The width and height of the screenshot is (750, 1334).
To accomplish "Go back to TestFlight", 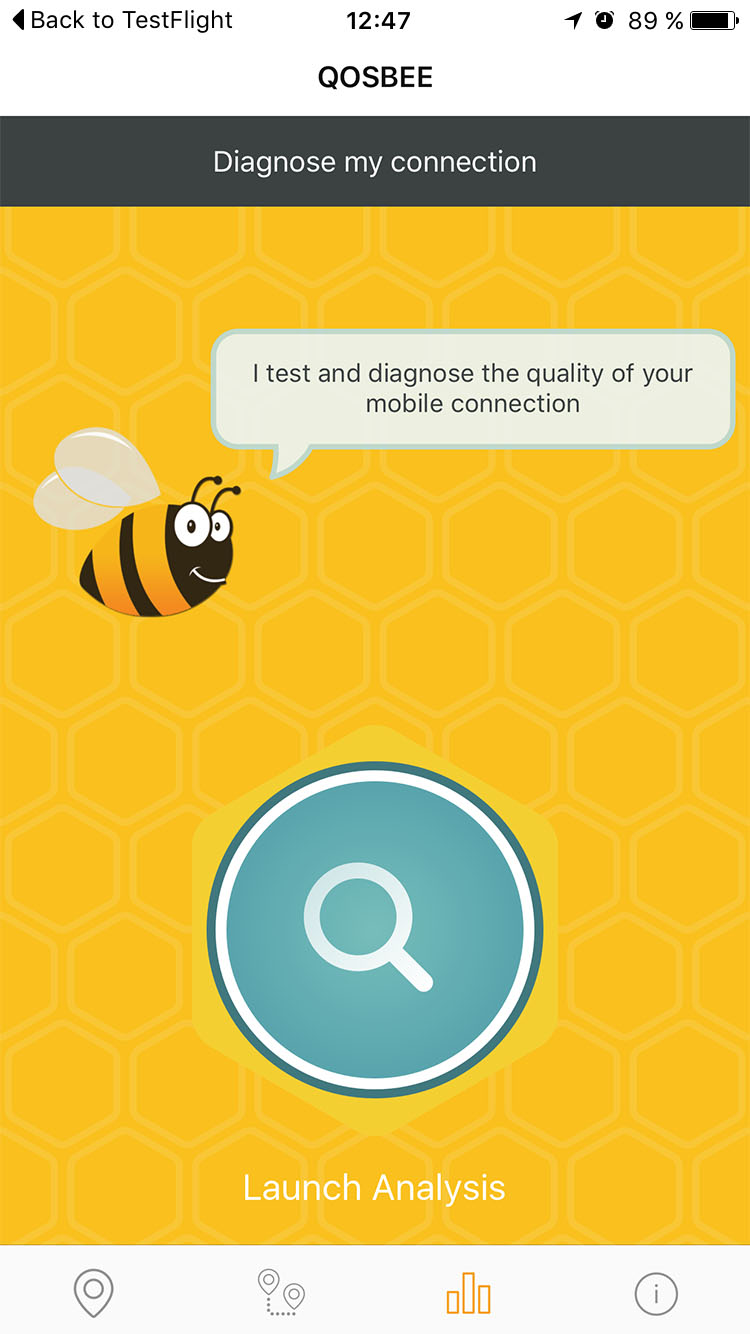I will point(122,20).
